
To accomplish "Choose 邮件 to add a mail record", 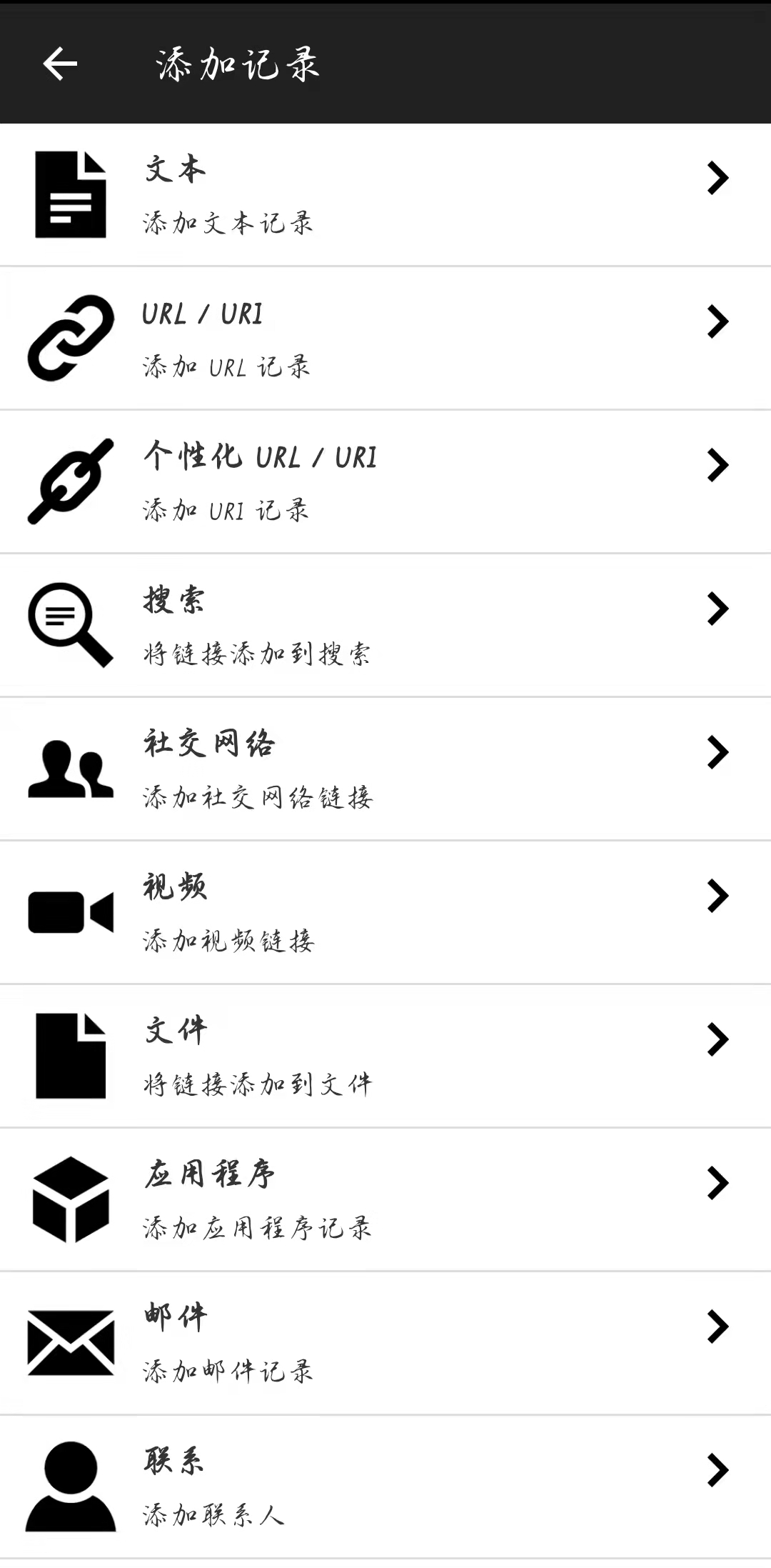I will (x=385, y=1343).
